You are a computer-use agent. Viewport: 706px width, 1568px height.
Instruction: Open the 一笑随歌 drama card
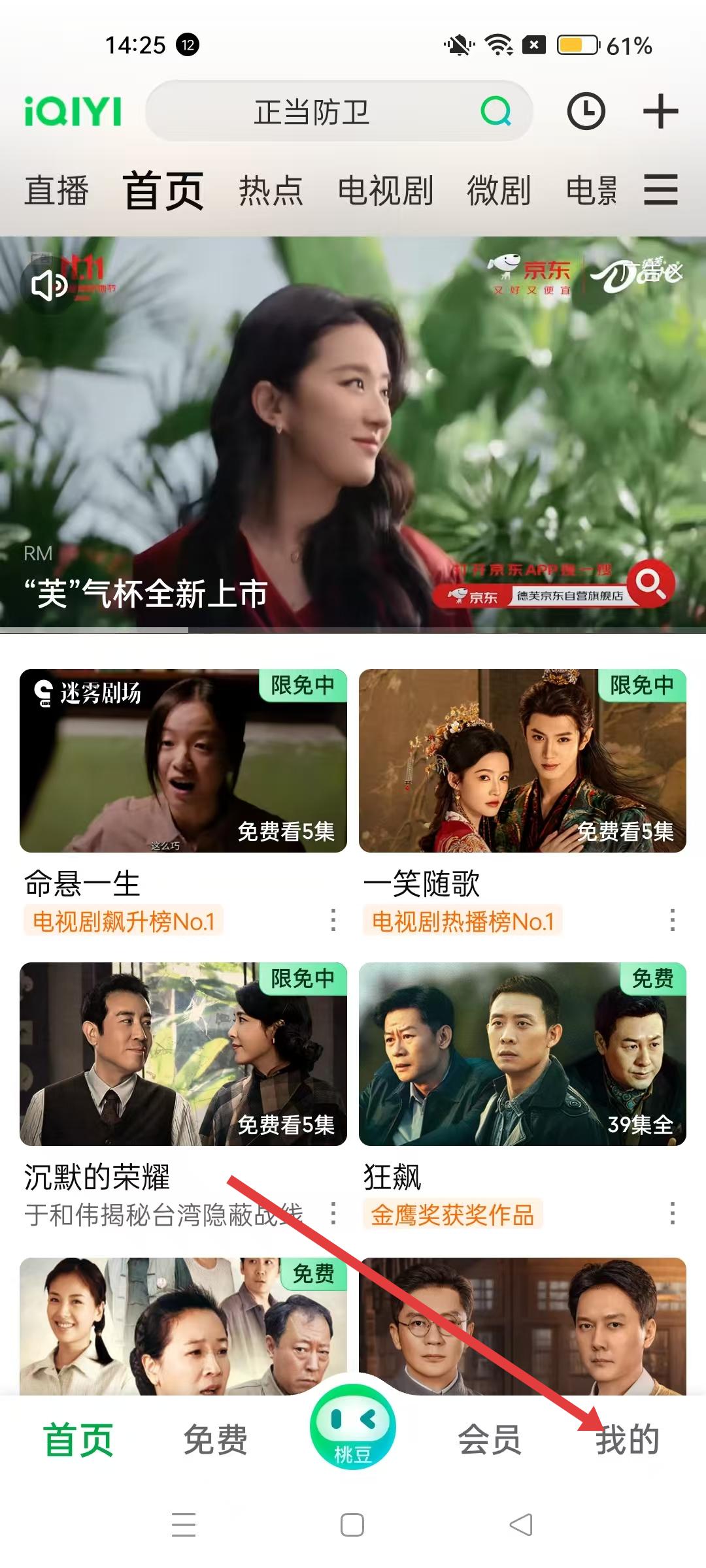point(522,761)
